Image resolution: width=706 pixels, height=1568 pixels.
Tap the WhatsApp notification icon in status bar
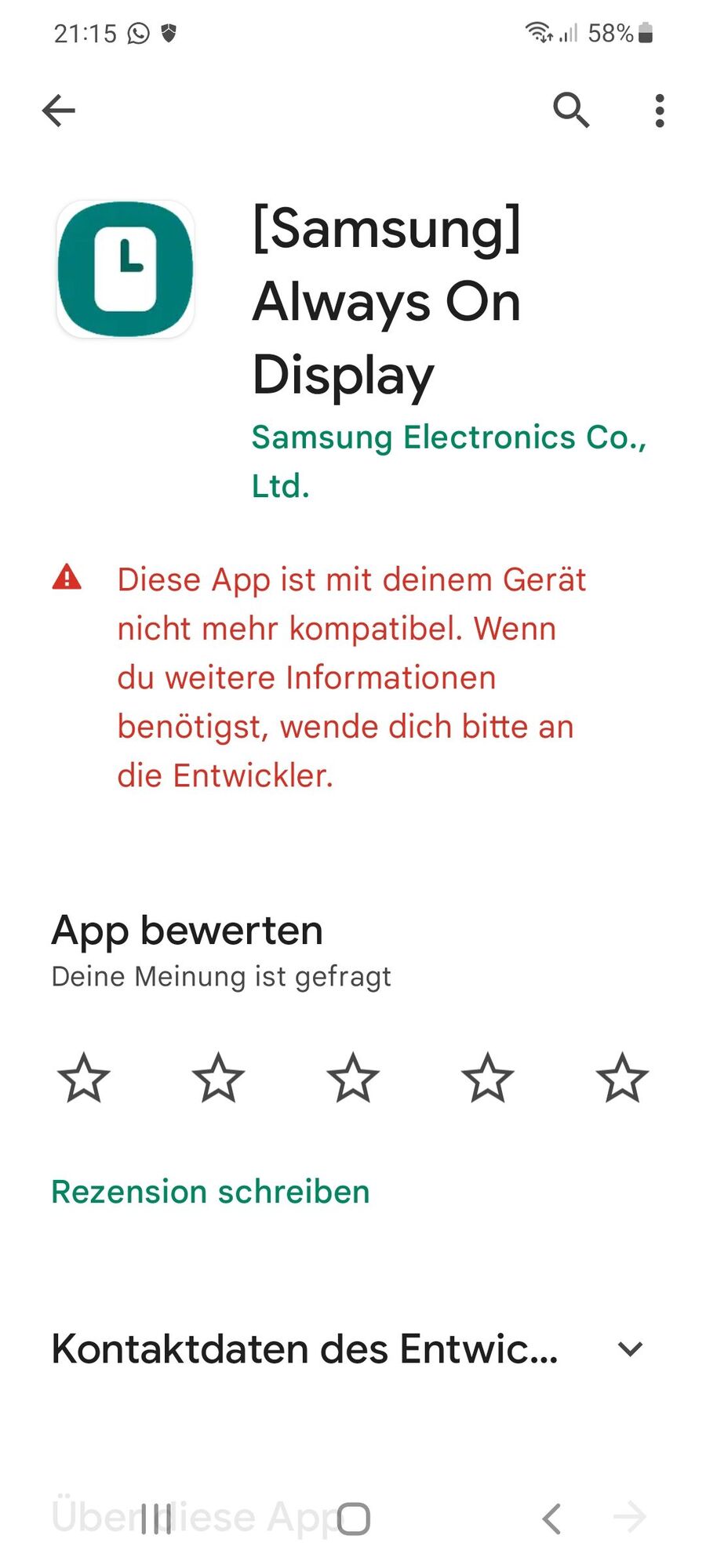pos(138,33)
